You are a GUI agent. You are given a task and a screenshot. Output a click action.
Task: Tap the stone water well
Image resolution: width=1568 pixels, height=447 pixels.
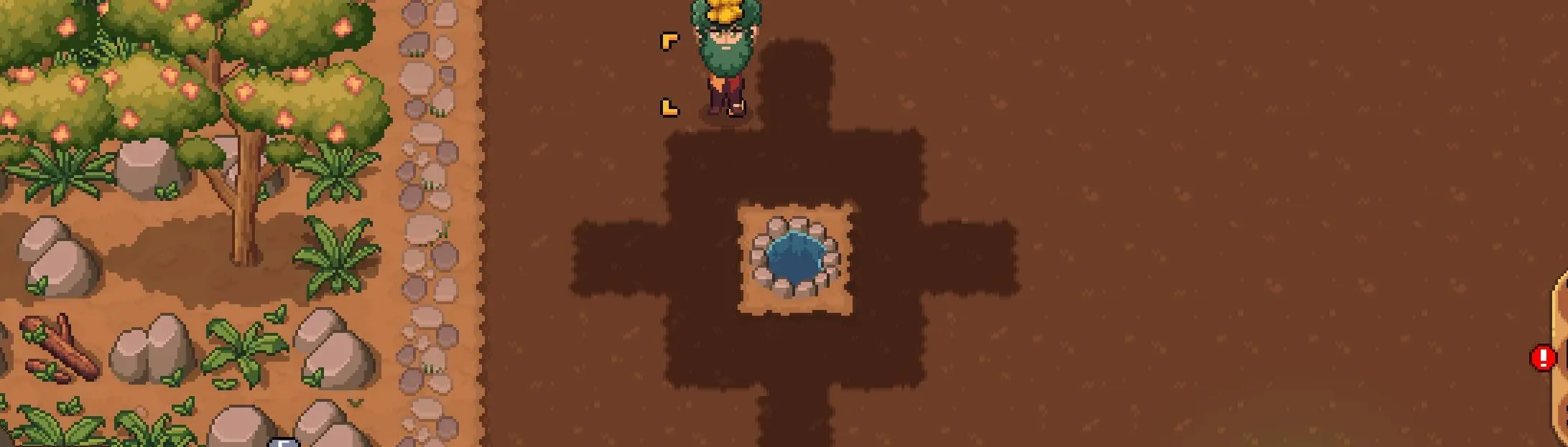click(x=795, y=258)
